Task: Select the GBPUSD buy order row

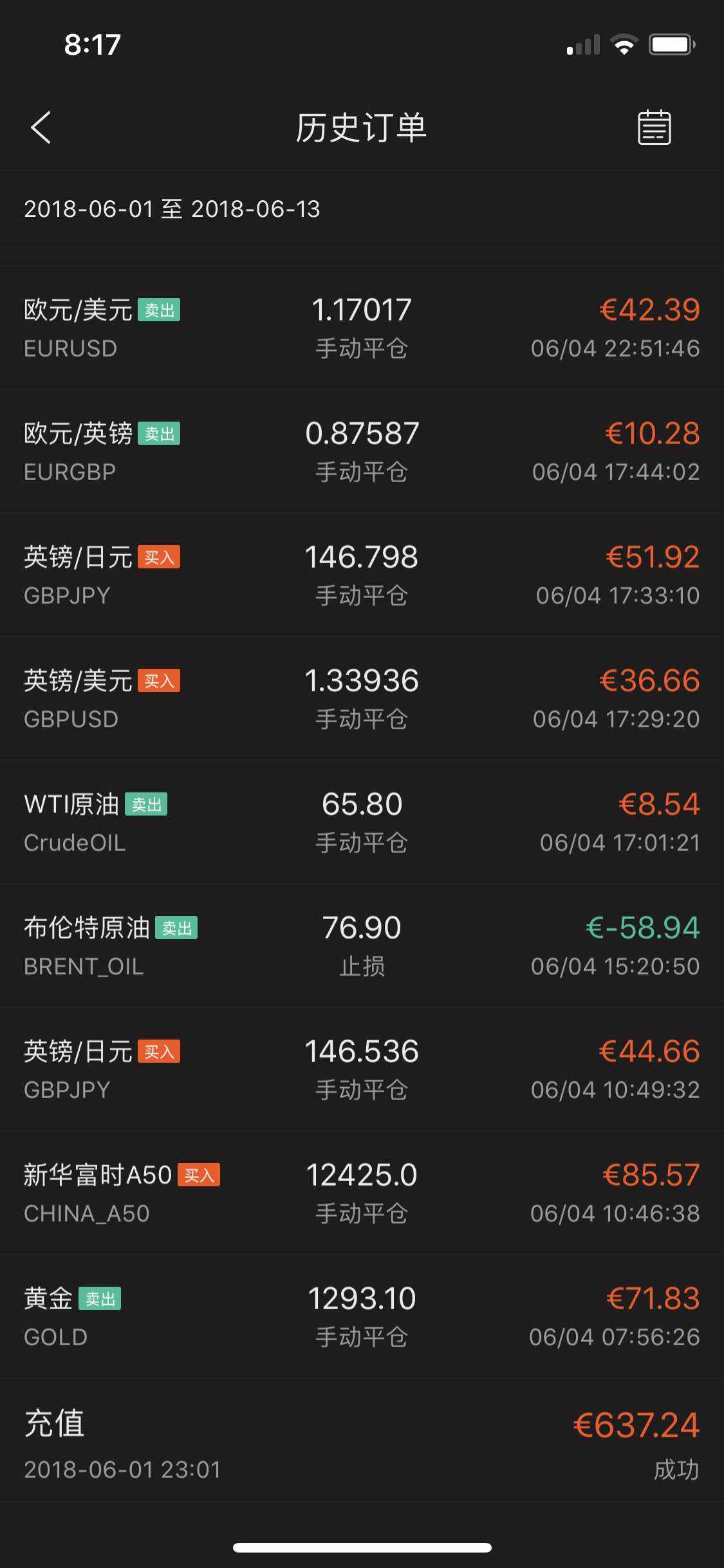Action: click(x=362, y=699)
